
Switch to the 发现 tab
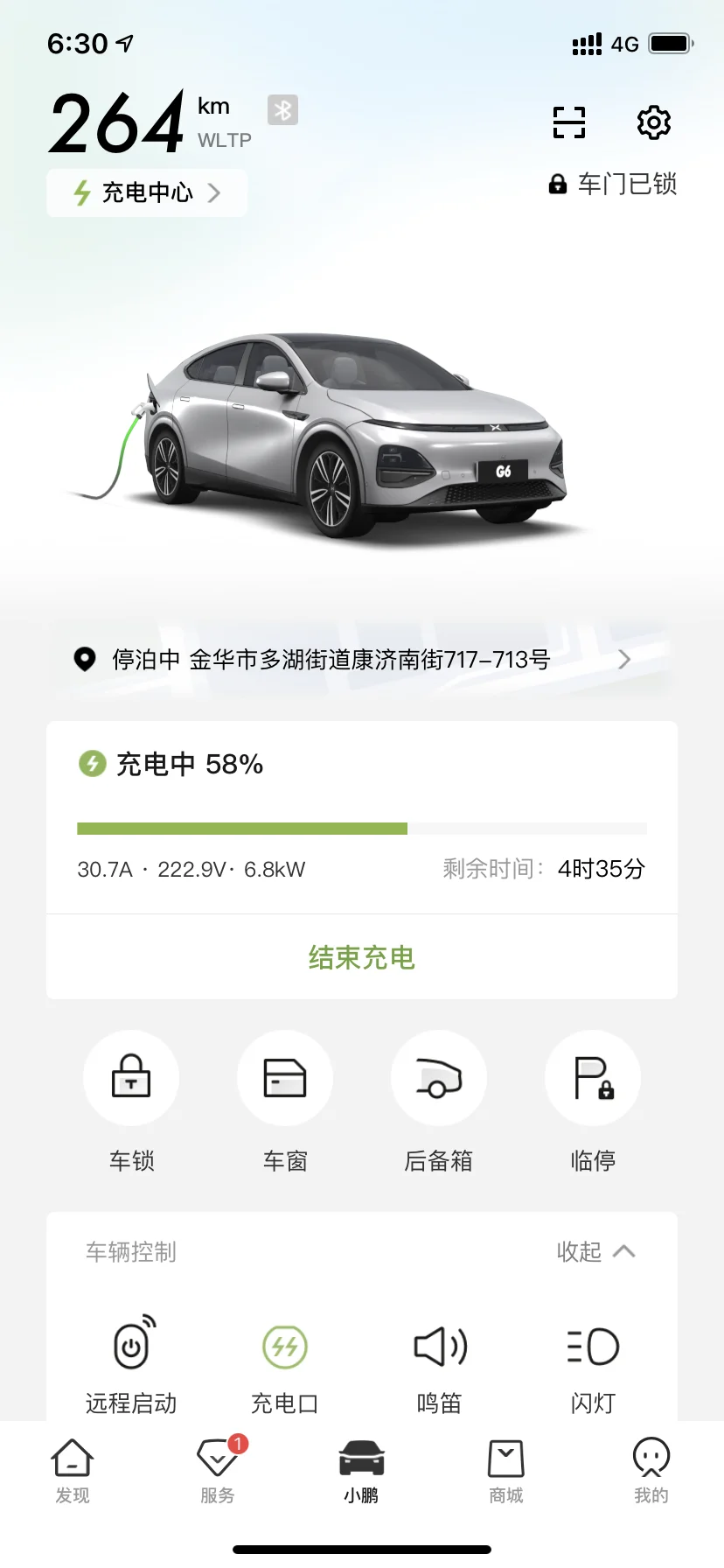click(x=73, y=1472)
